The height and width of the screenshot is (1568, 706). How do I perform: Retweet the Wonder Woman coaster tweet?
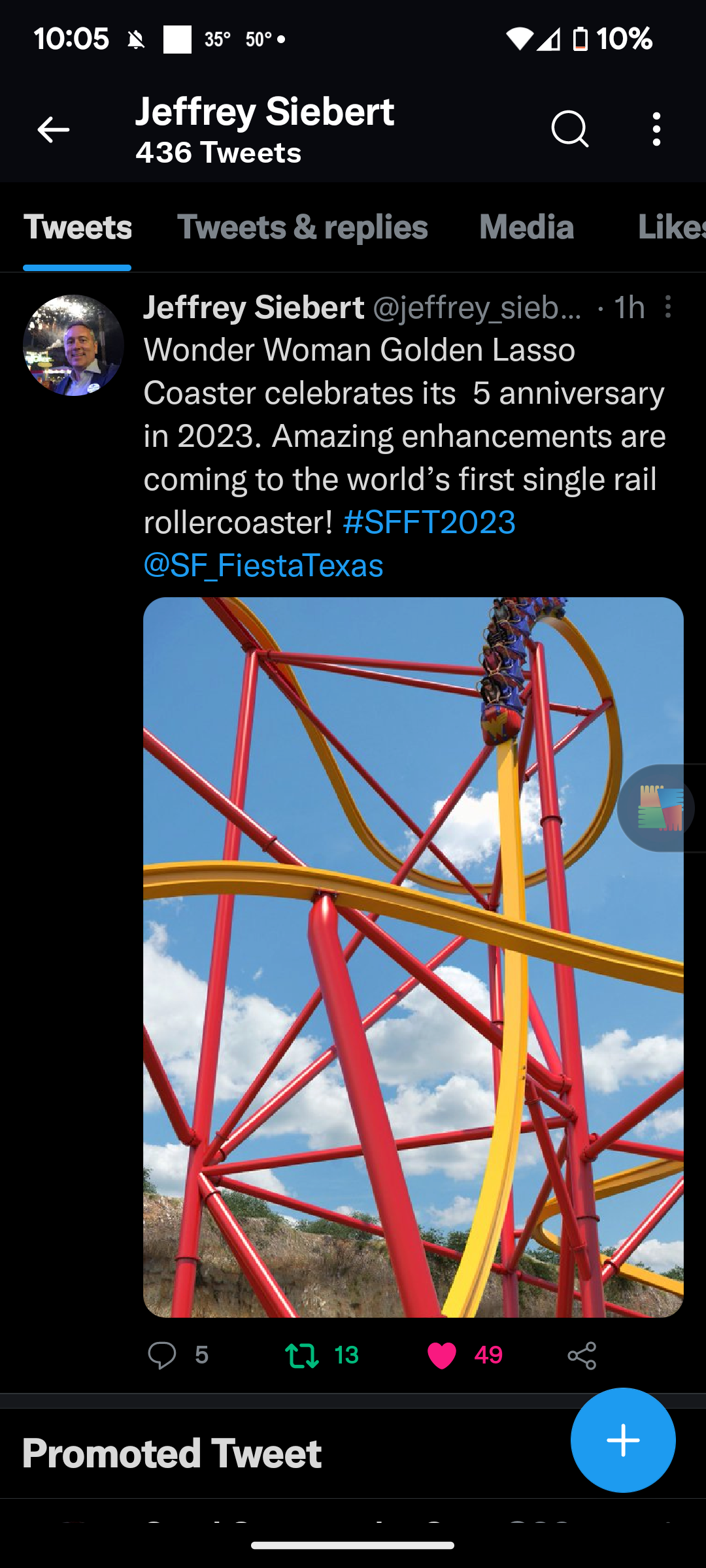[x=302, y=1355]
